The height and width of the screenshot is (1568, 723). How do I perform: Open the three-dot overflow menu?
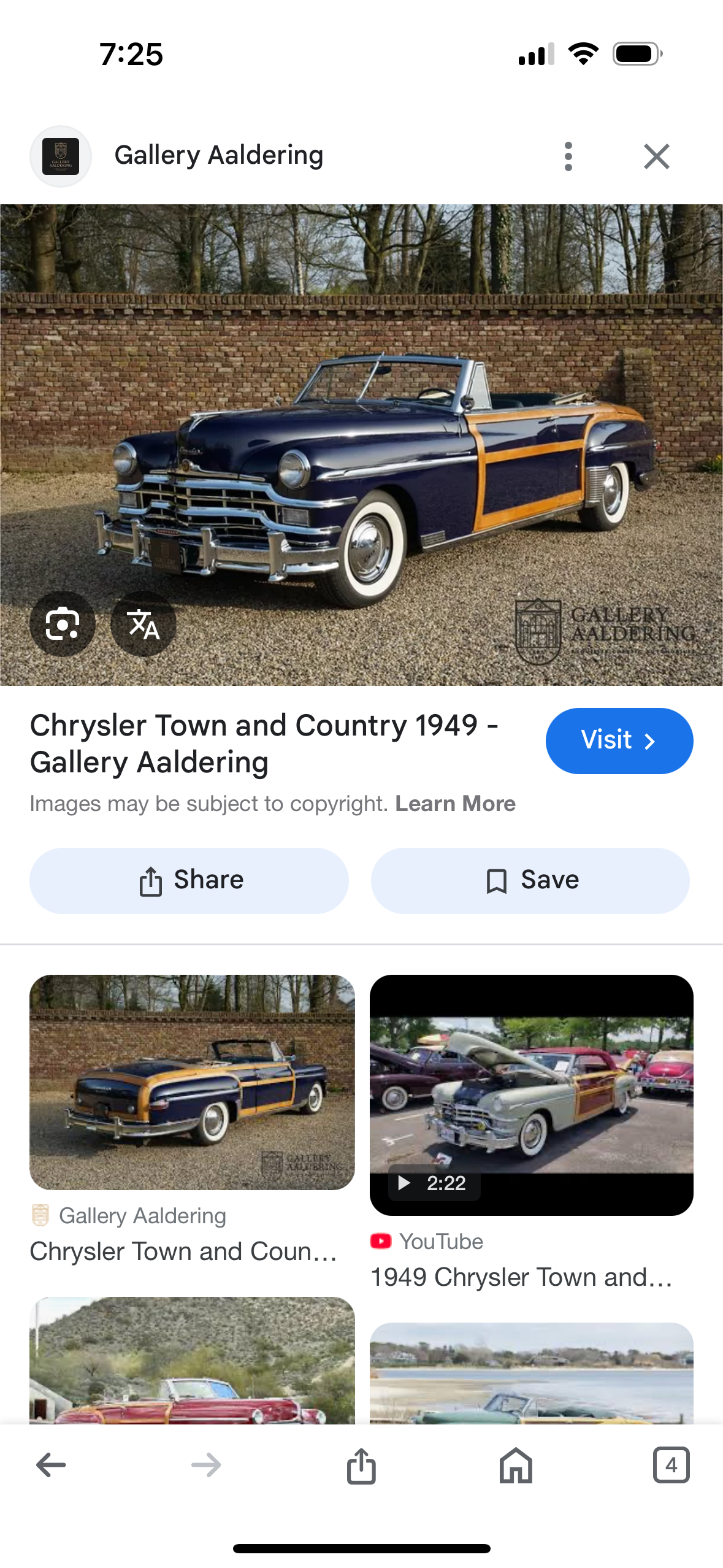pyautogui.click(x=568, y=156)
